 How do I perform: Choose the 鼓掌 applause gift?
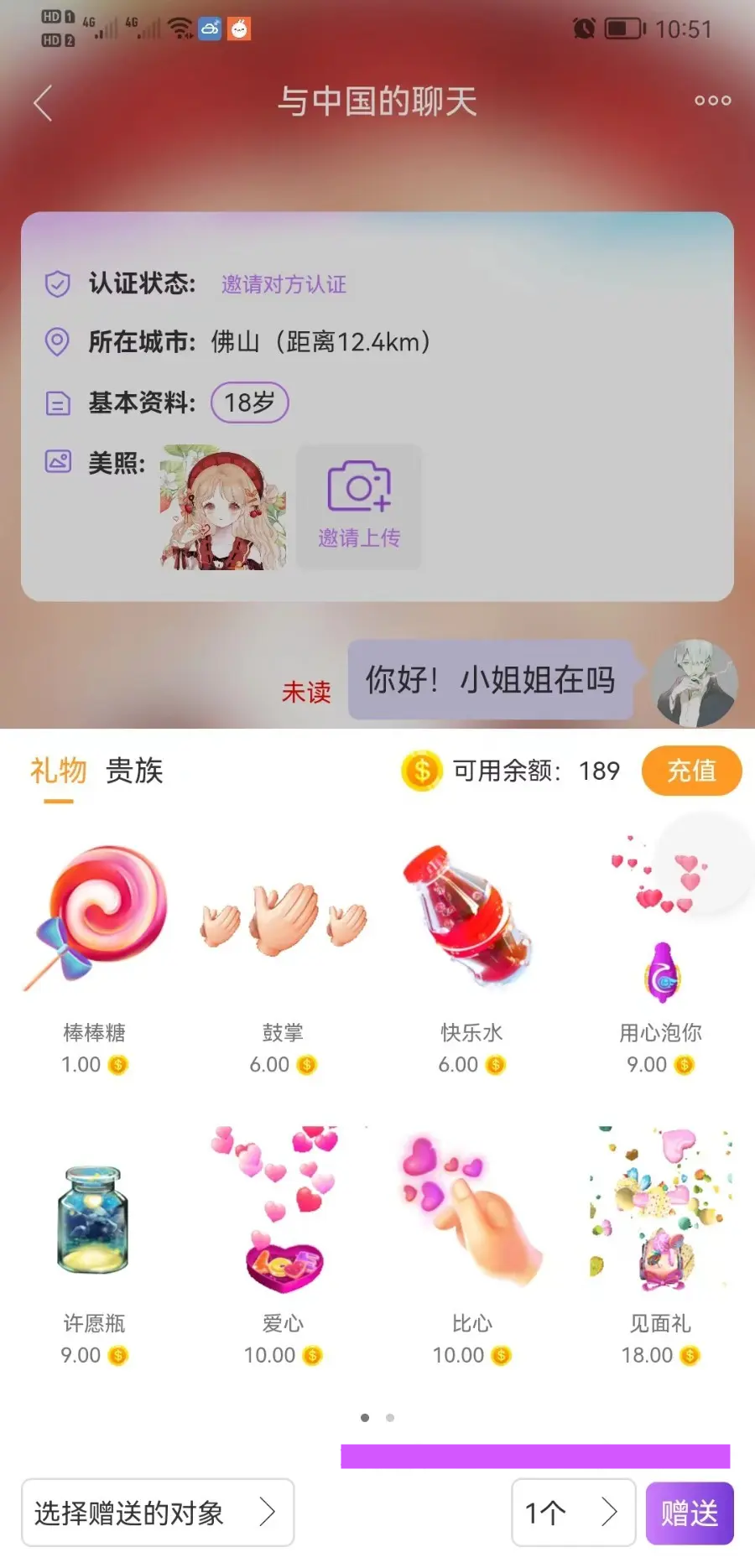tap(283, 956)
